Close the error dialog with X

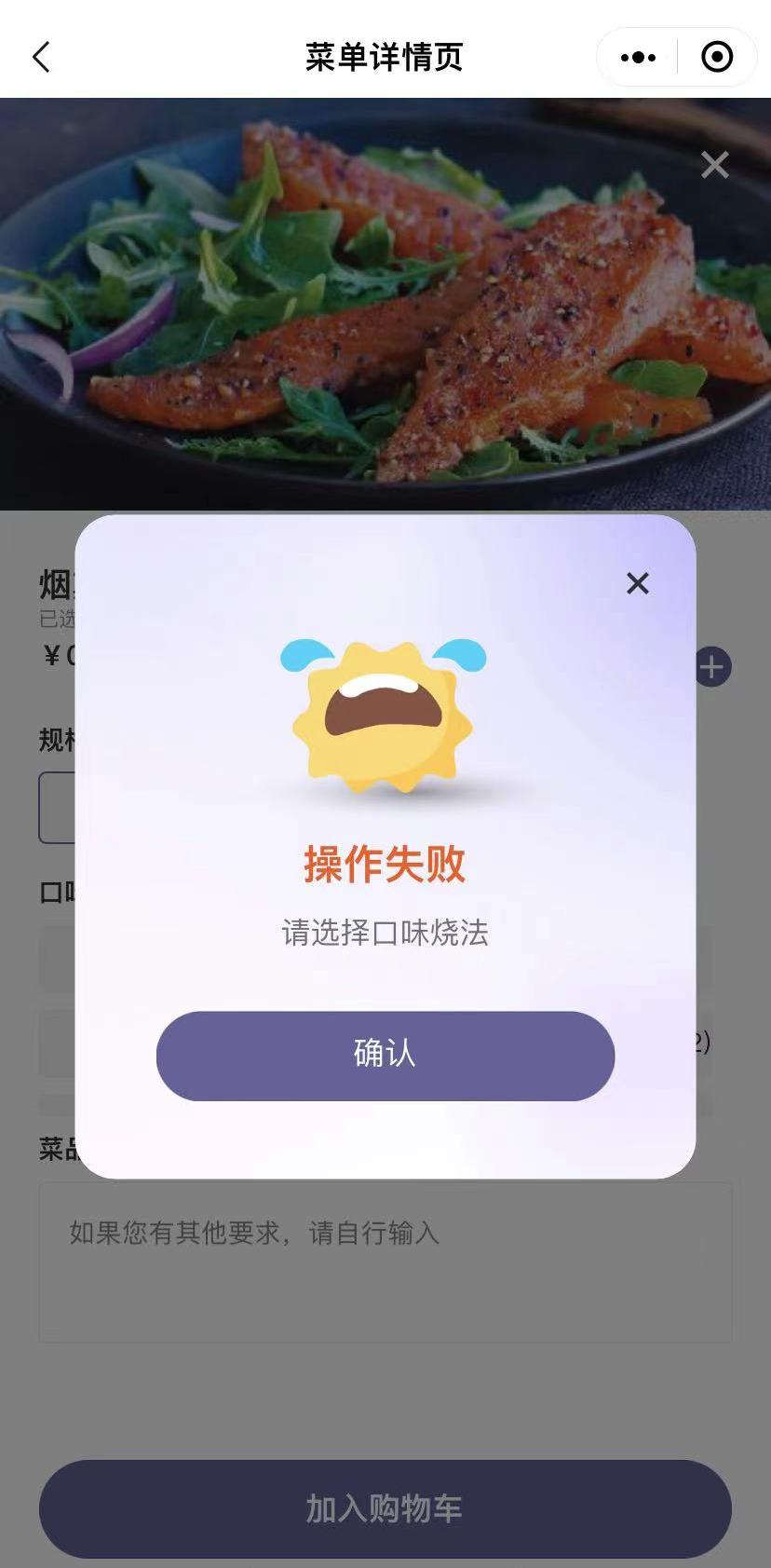637,583
